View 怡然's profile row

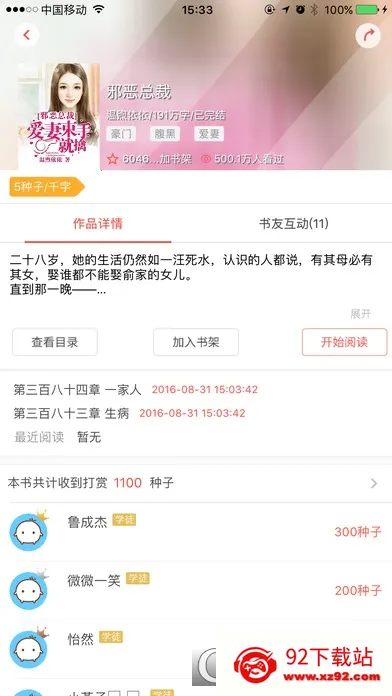[x=196, y=649]
